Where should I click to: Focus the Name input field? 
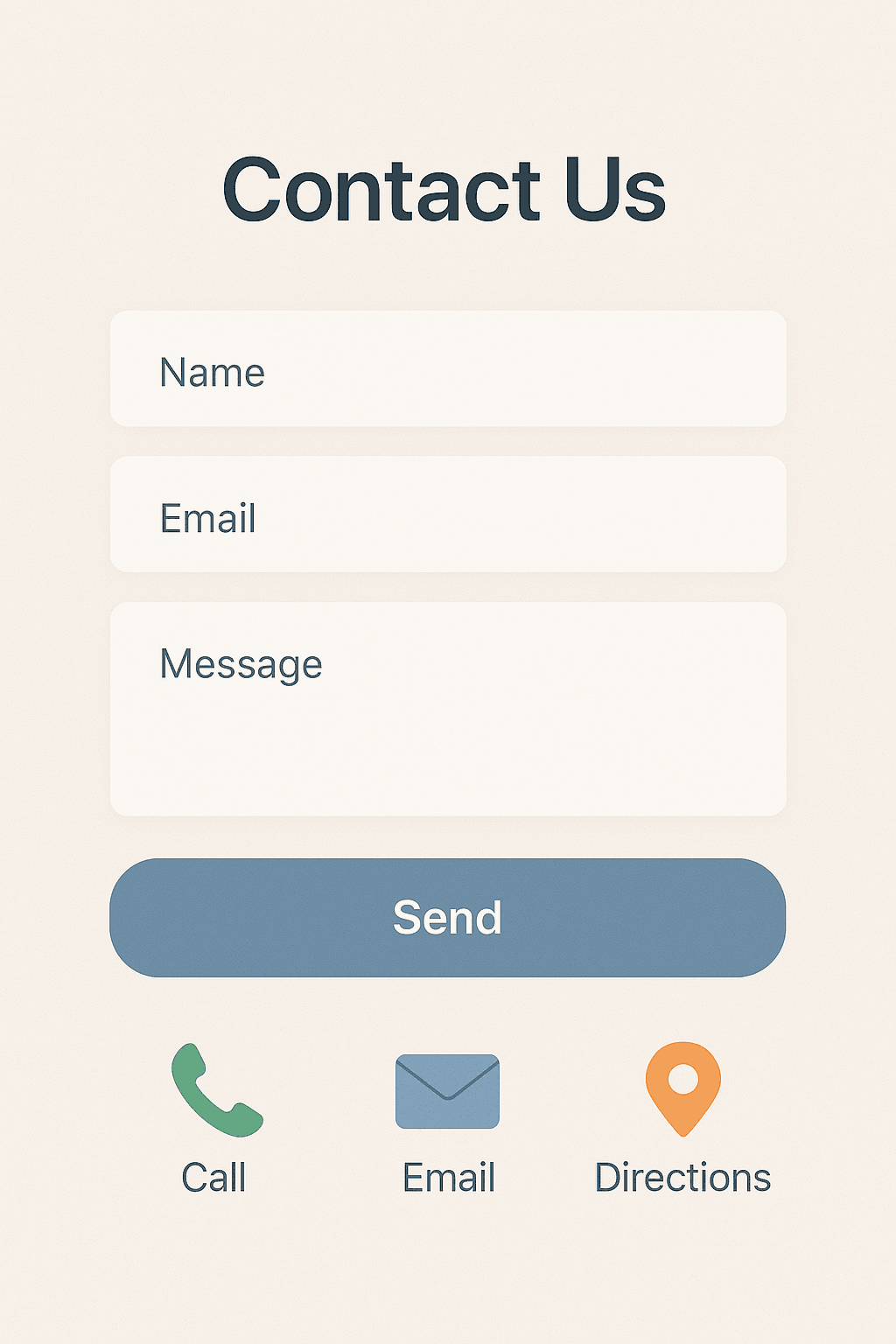point(448,370)
